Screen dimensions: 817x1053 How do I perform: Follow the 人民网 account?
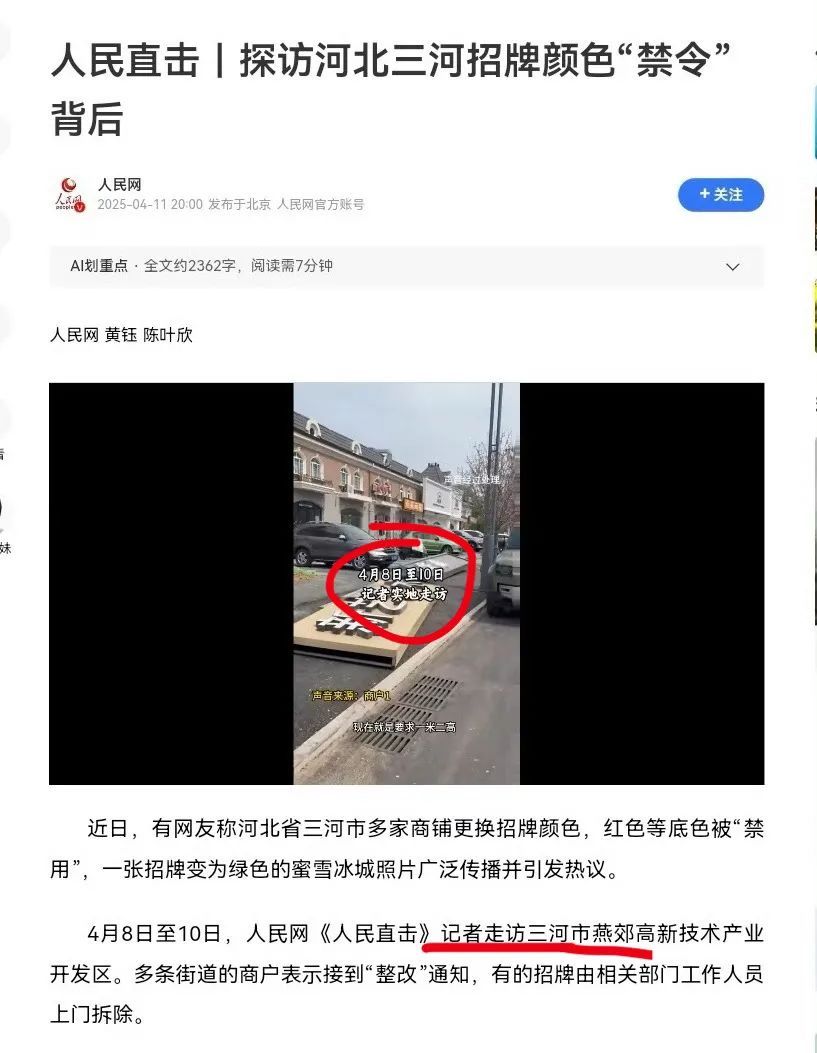(x=720, y=195)
